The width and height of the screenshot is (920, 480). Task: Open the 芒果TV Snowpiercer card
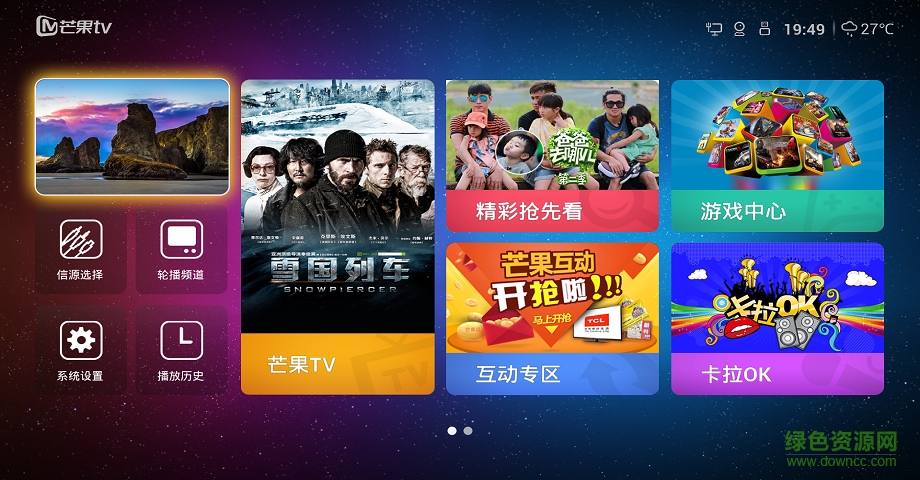(338, 237)
